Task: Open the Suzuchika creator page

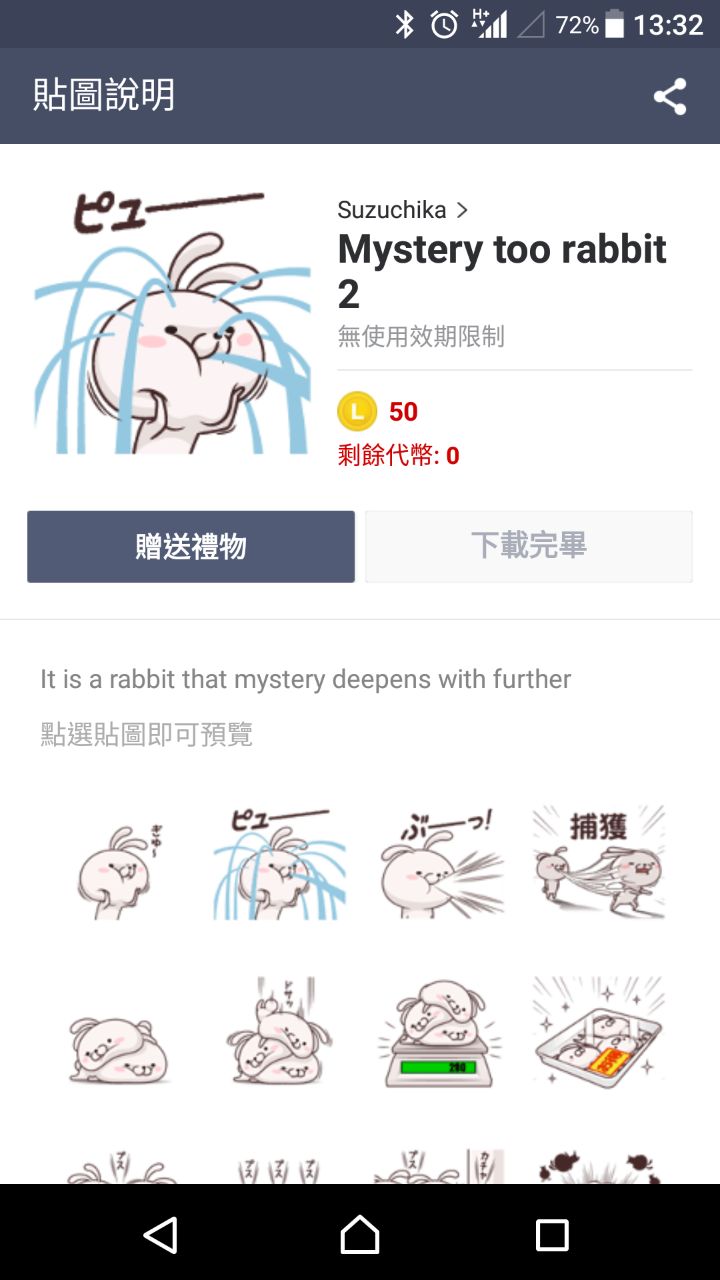Action: click(402, 210)
